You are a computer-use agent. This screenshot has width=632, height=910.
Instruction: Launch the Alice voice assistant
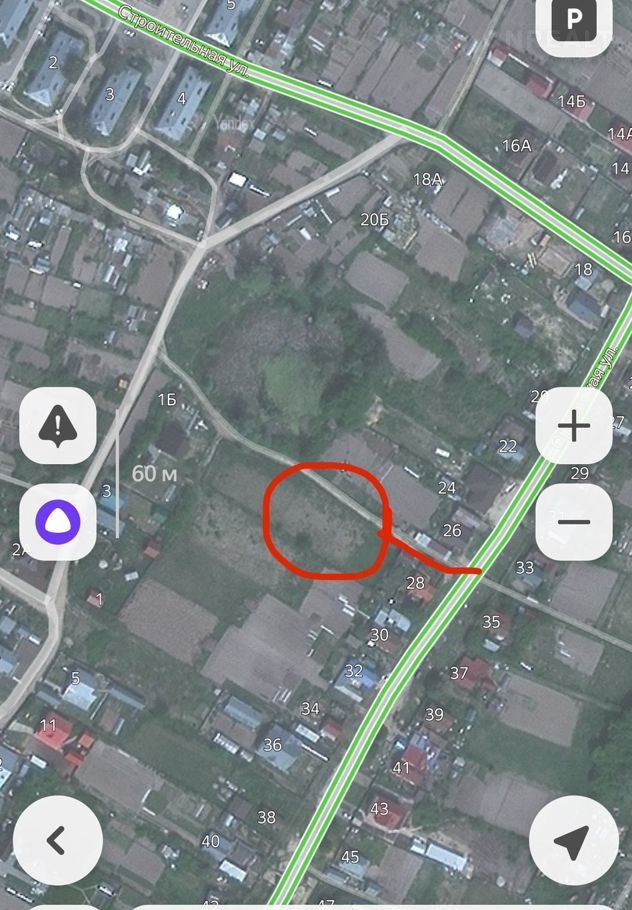click(x=58, y=522)
